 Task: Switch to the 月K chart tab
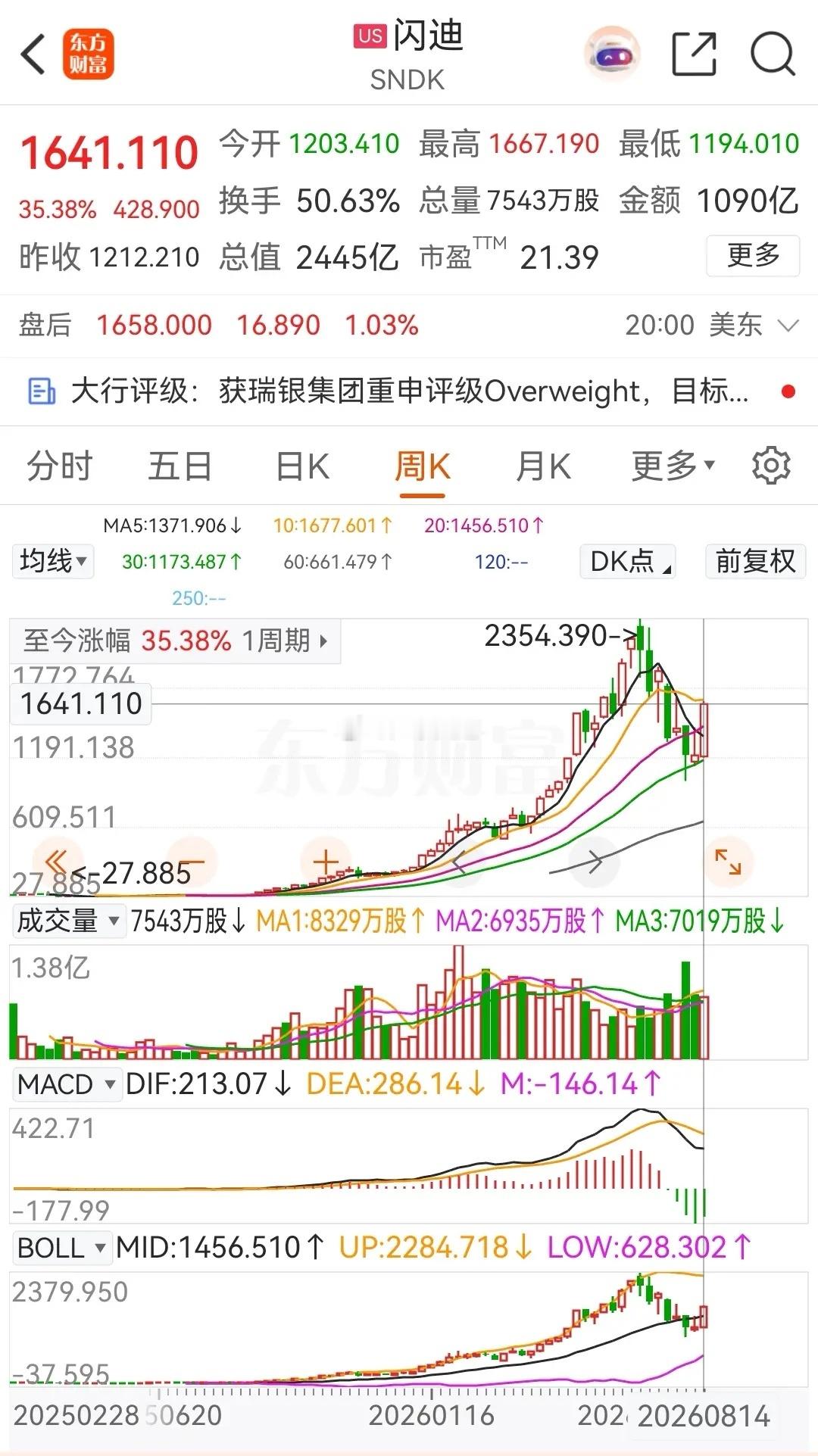click(543, 466)
